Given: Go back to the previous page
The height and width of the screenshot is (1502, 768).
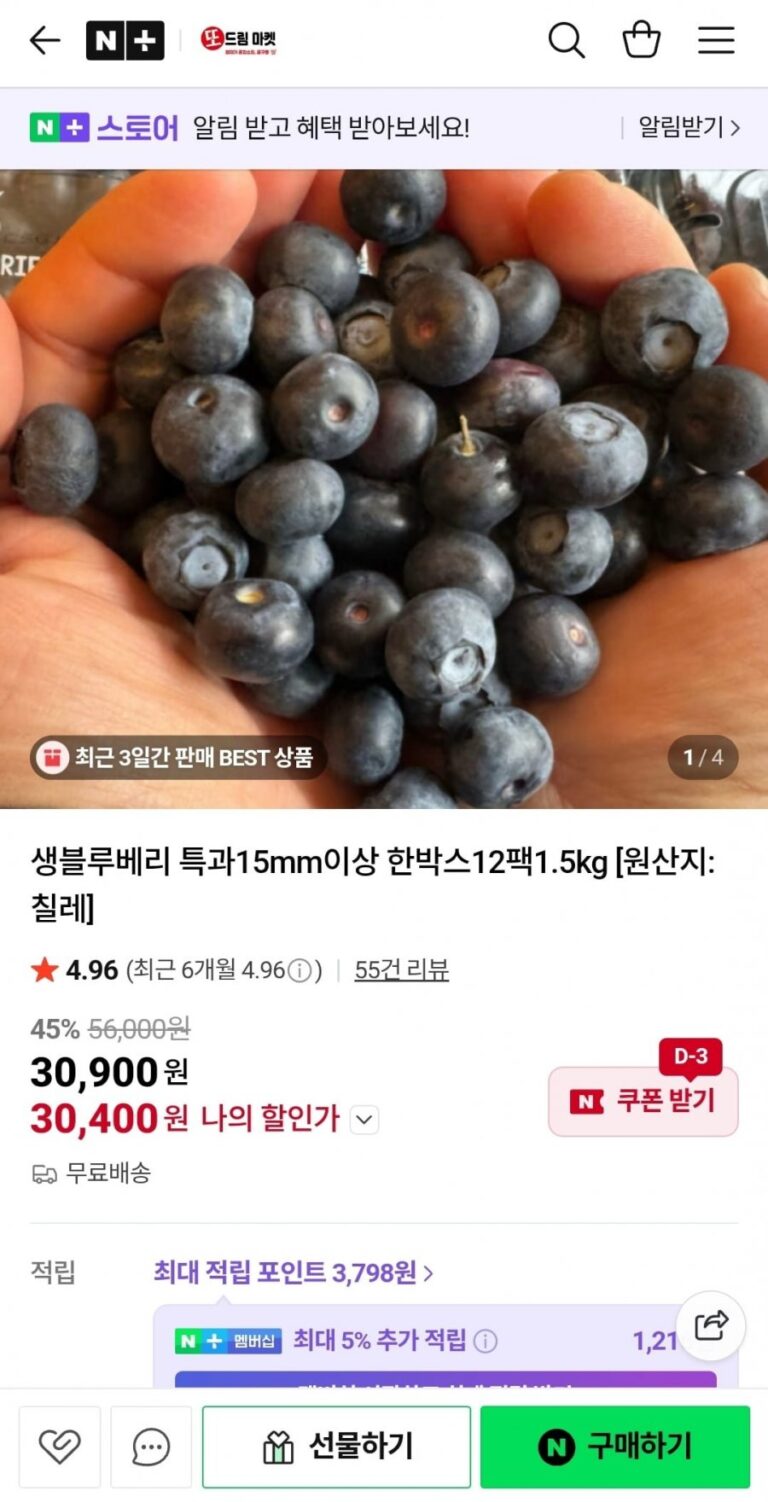Looking at the screenshot, I should point(45,41).
